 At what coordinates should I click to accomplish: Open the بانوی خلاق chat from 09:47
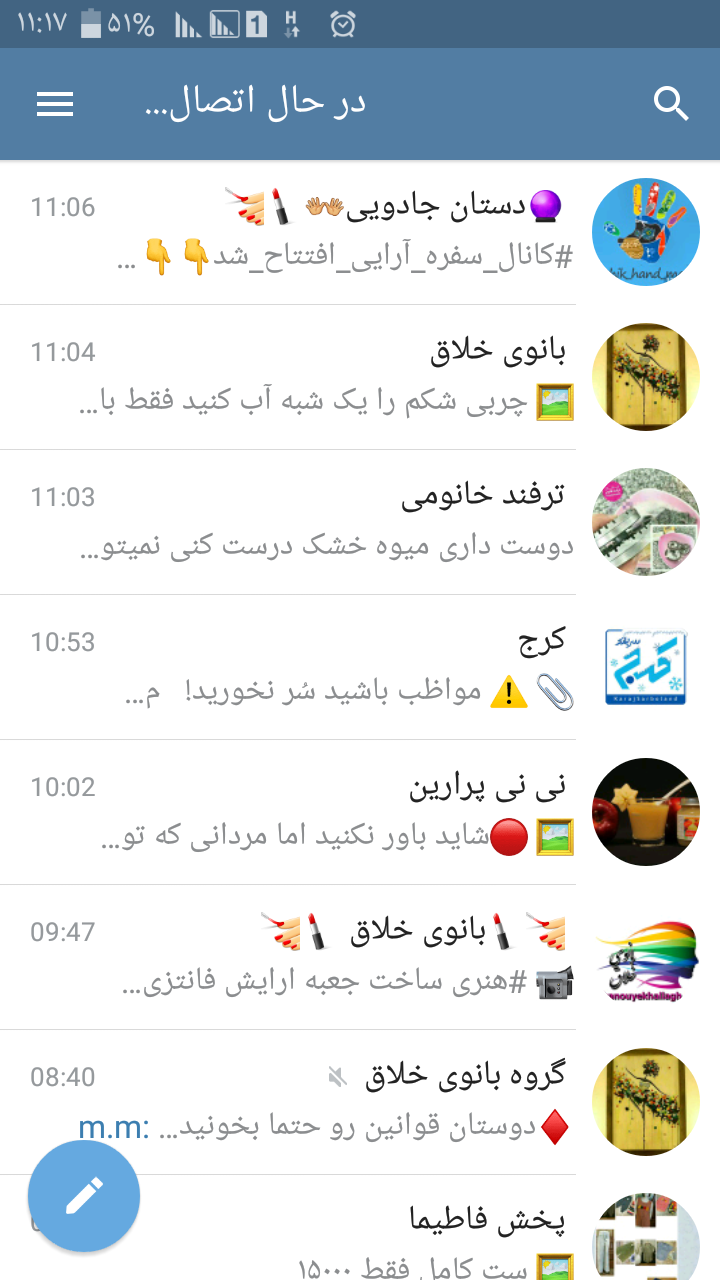[x=360, y=957]
